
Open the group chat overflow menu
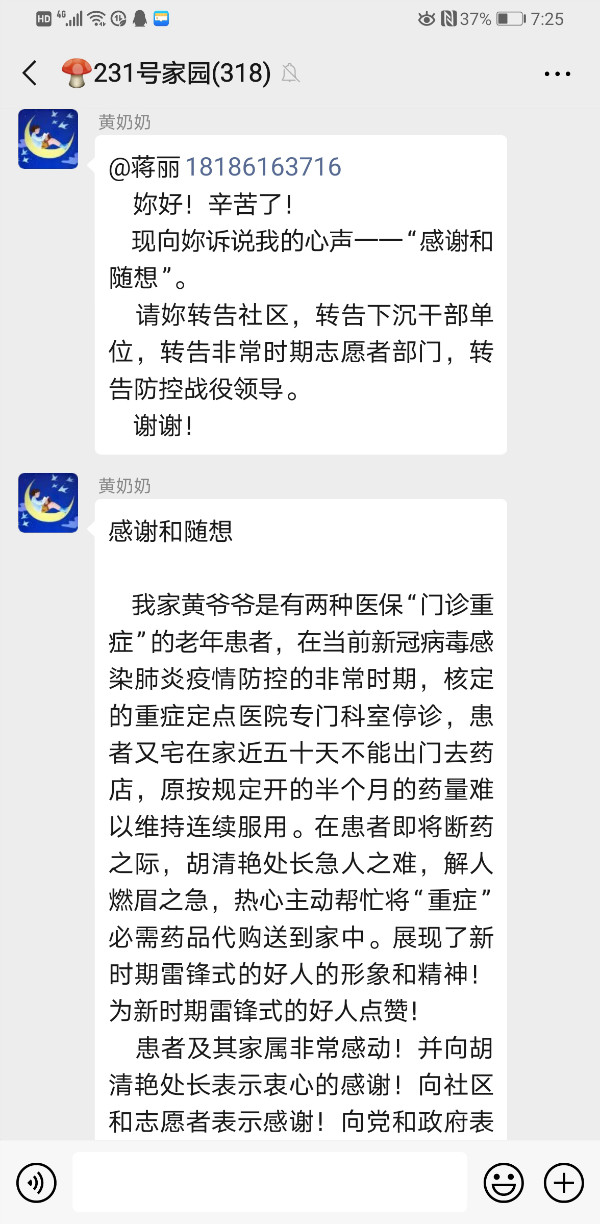click(557, 73)
